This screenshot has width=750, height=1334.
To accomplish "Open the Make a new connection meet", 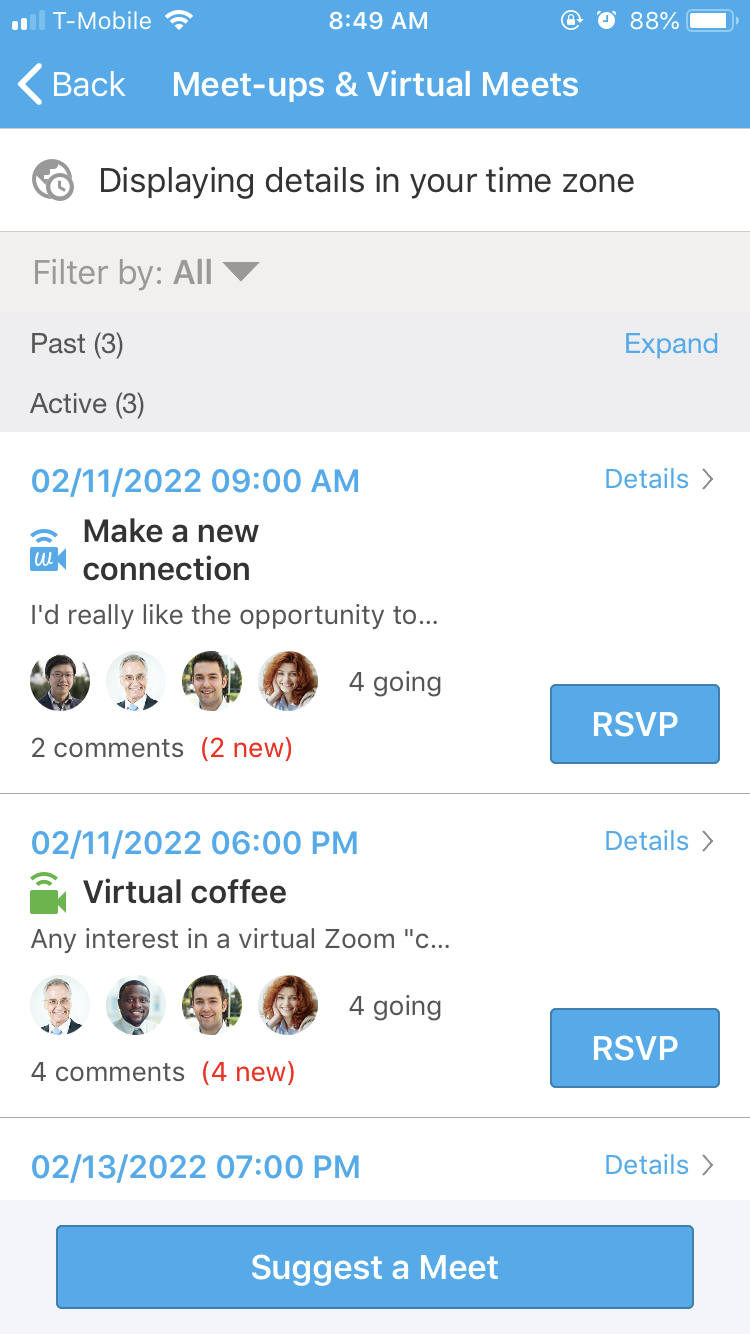I will pos(170,550).
